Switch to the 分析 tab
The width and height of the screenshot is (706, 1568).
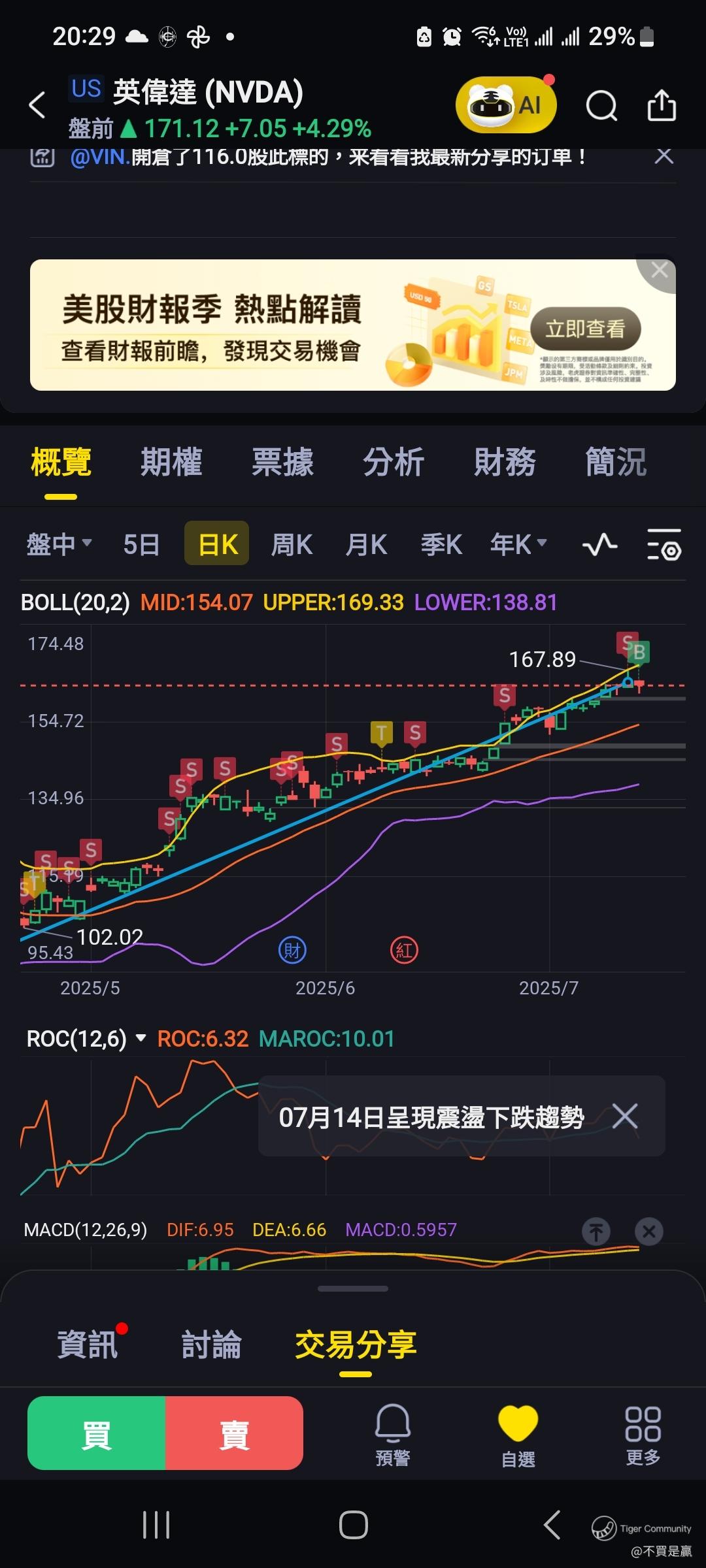pos(394,463)
